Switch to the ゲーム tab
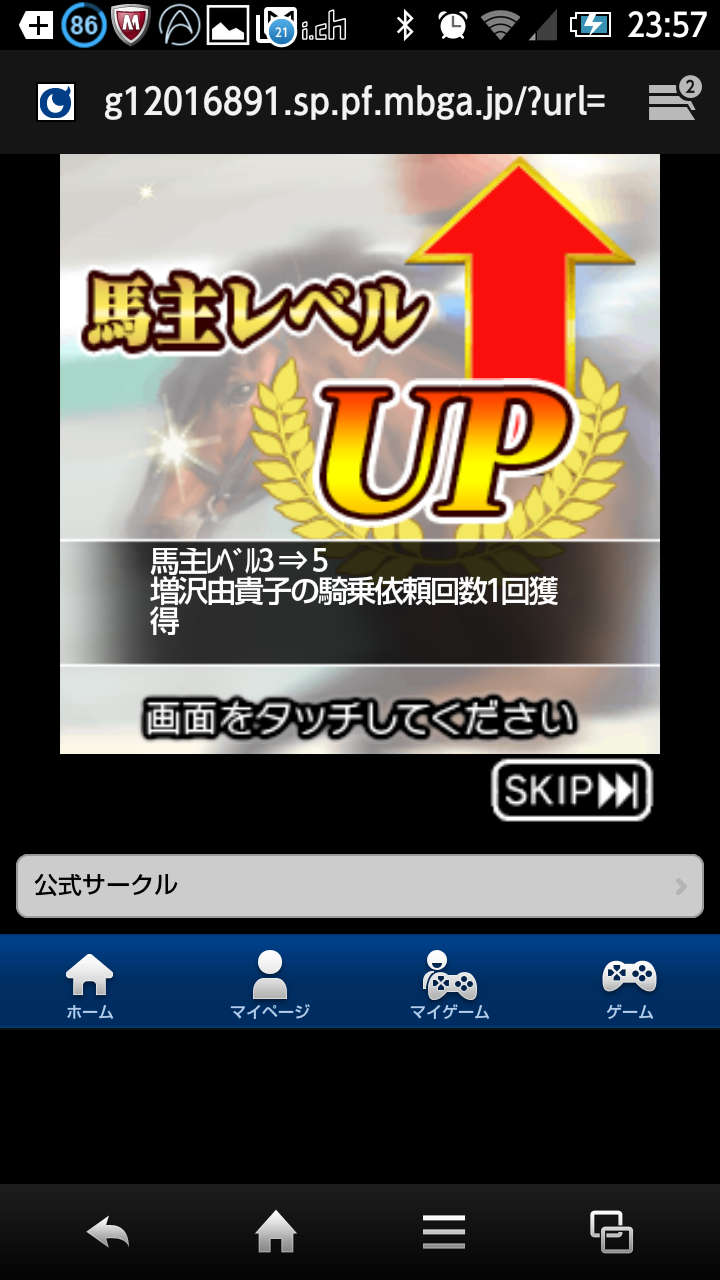 630,984
